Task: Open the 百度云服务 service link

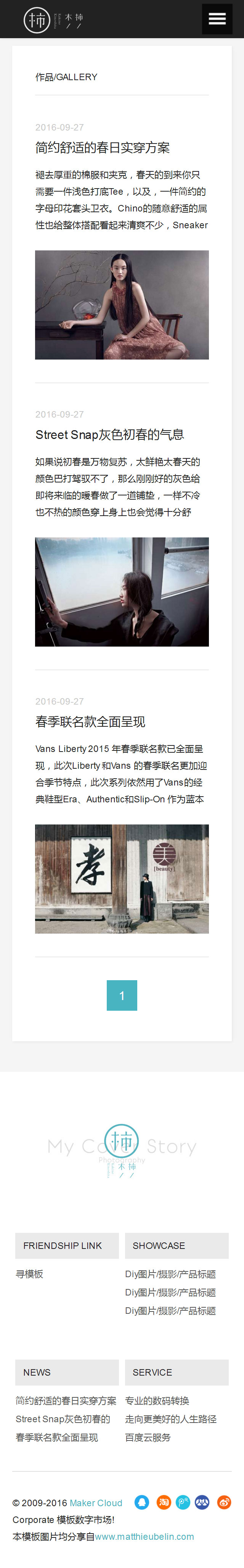Action: pos(148,1437)
